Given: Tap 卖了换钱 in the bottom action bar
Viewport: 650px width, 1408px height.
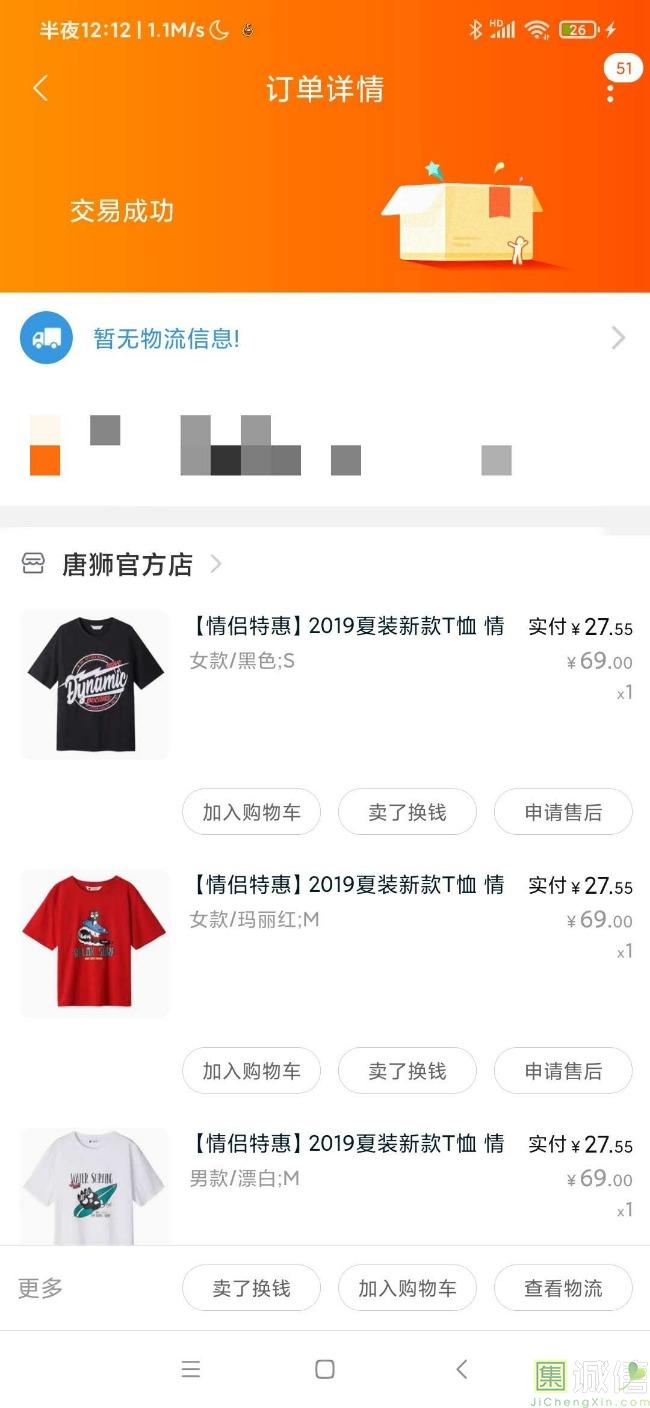Looking at the screenshot, I should (x=251, y=1288).
